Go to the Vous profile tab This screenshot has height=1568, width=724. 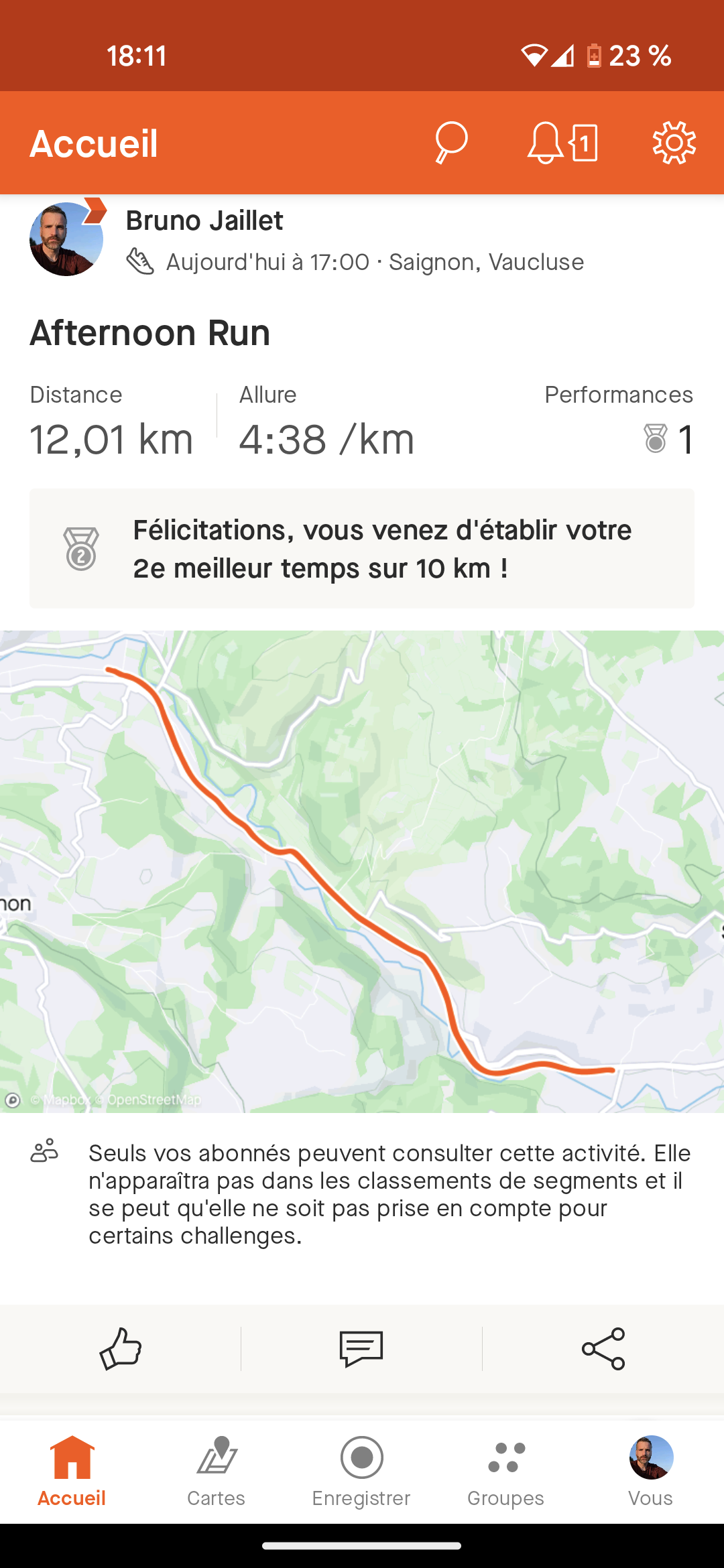pyautogui.click(x=651, y=1472)
